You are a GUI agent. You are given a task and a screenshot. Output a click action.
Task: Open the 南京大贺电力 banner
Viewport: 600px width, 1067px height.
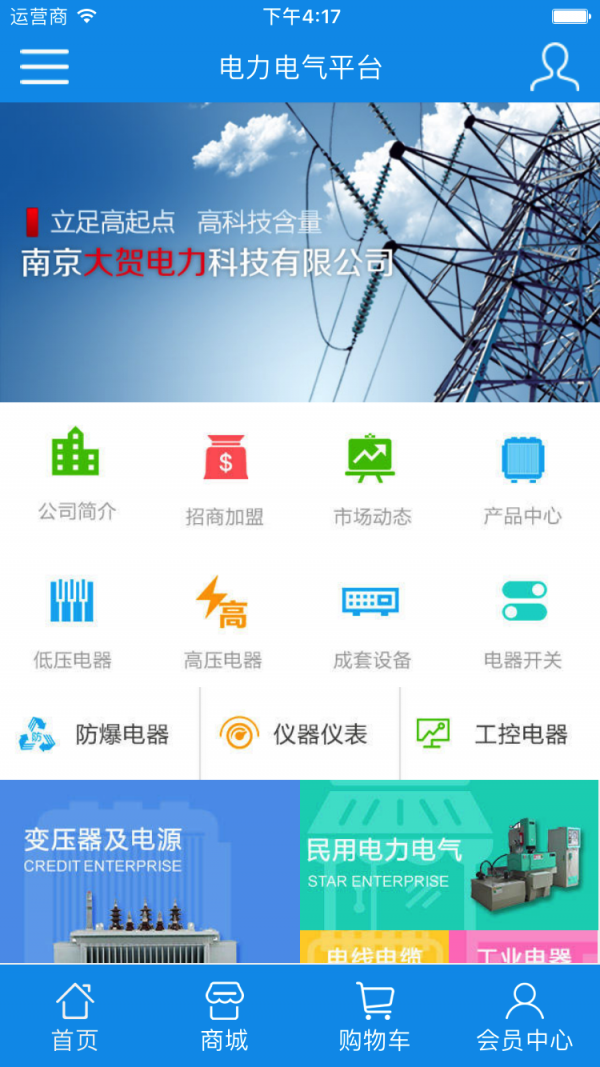300,252
